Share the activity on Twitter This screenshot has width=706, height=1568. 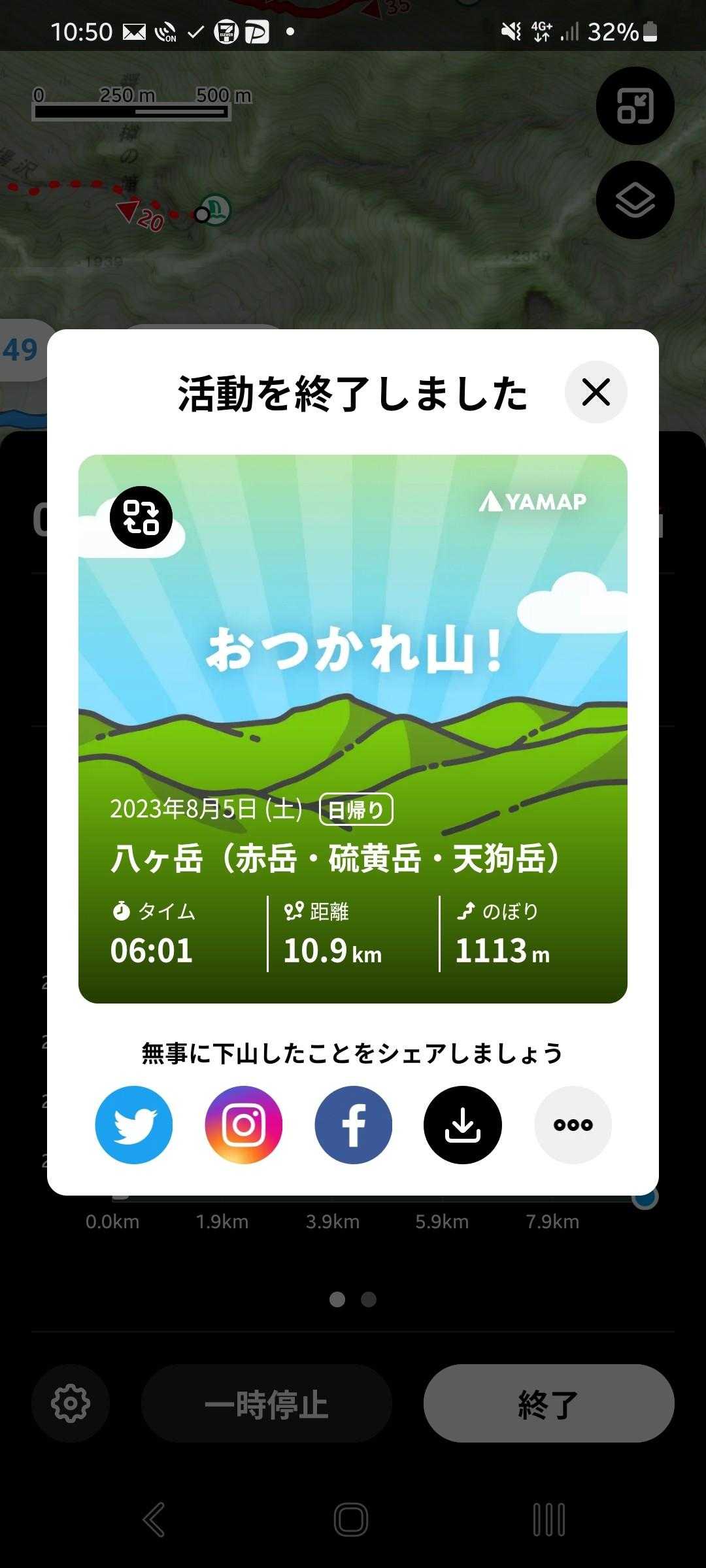134,1124
